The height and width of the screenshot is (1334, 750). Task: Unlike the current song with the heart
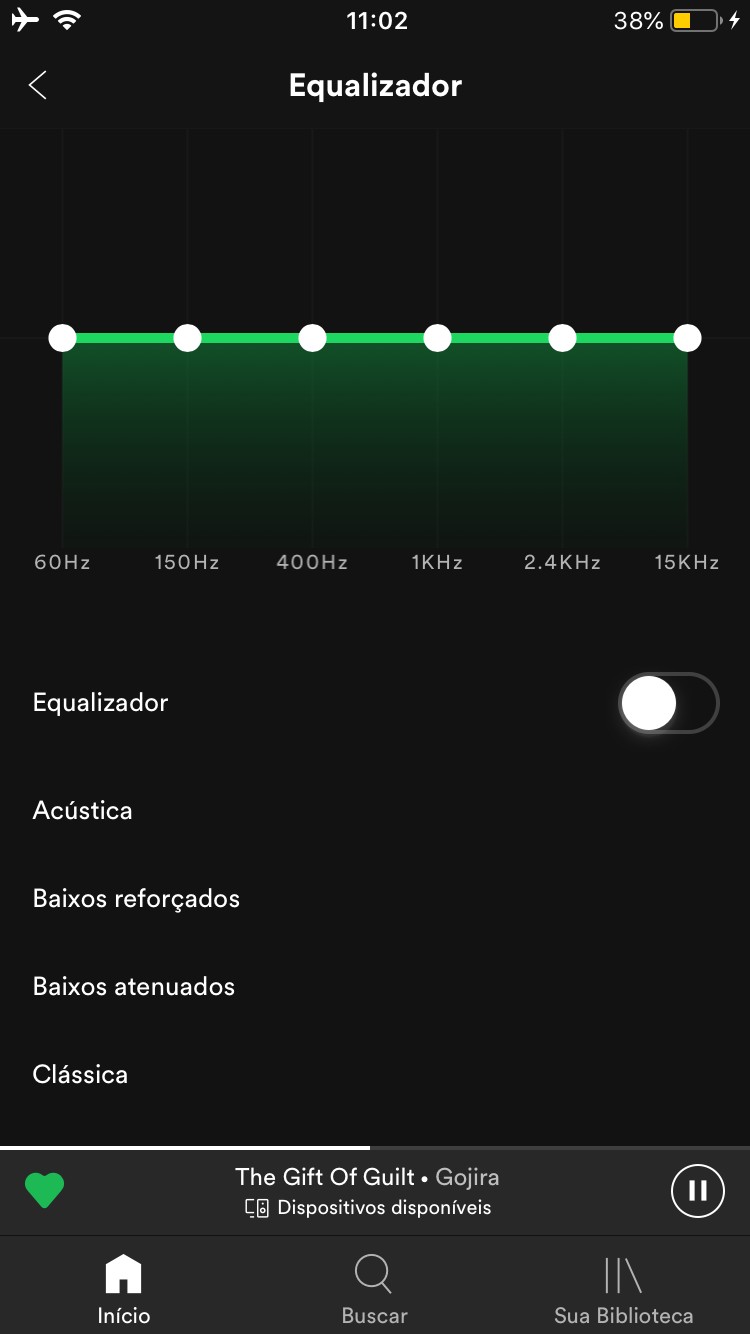pos(44,1191)
